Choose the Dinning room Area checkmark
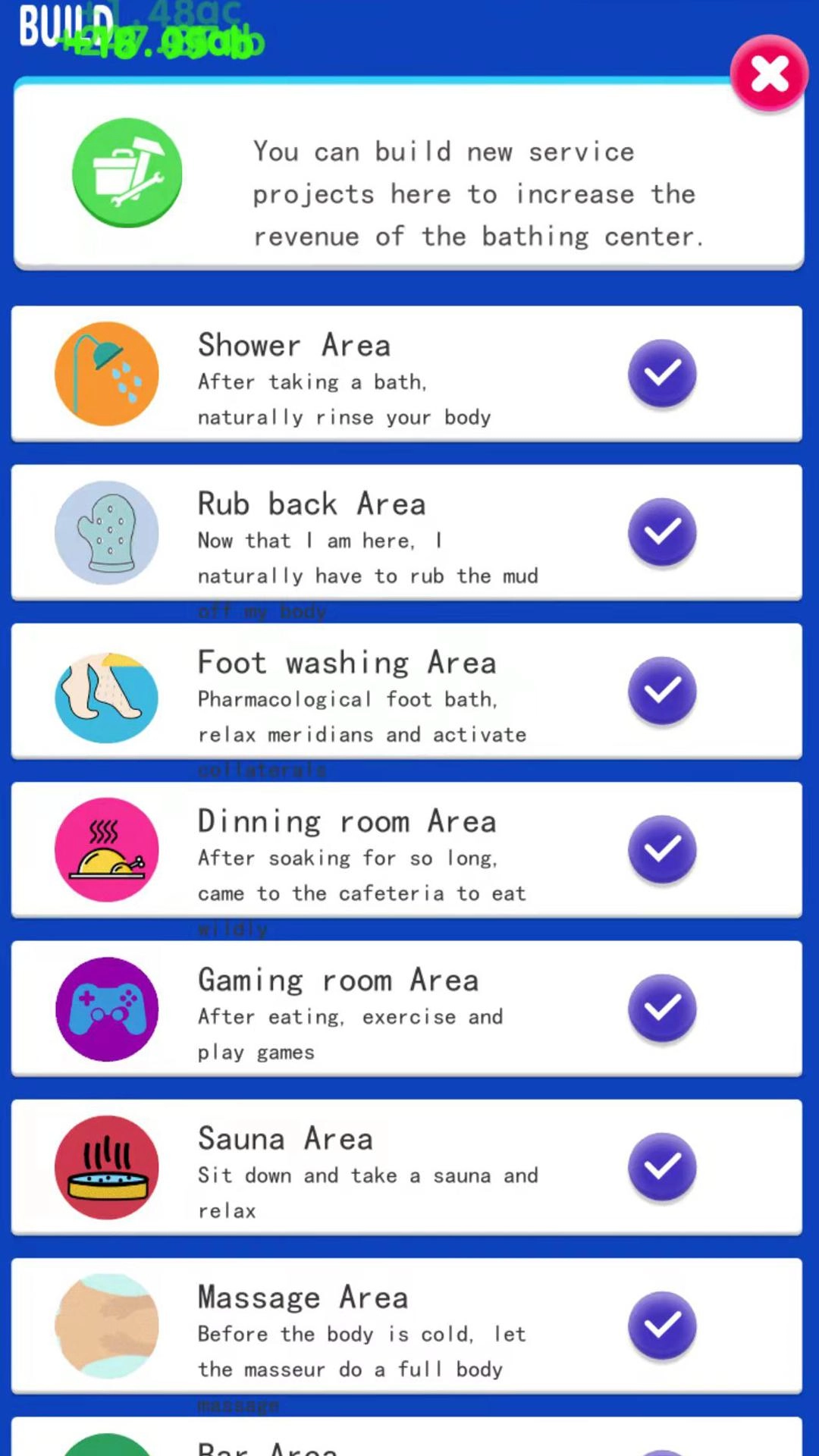Image resolution: width=819 pixels, height=1456 pixels. tap(662, 849)
